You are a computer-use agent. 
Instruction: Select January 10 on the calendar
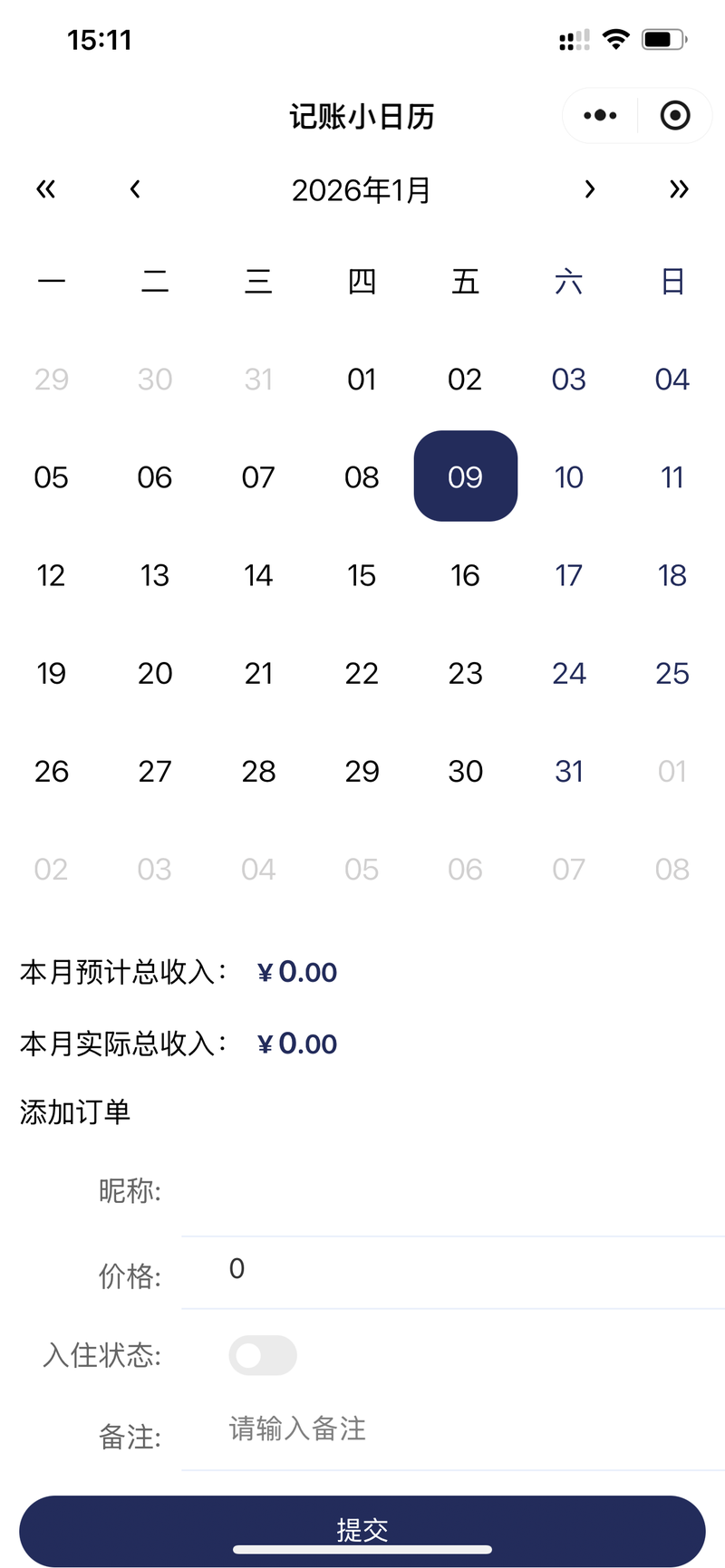click(568, 477)
